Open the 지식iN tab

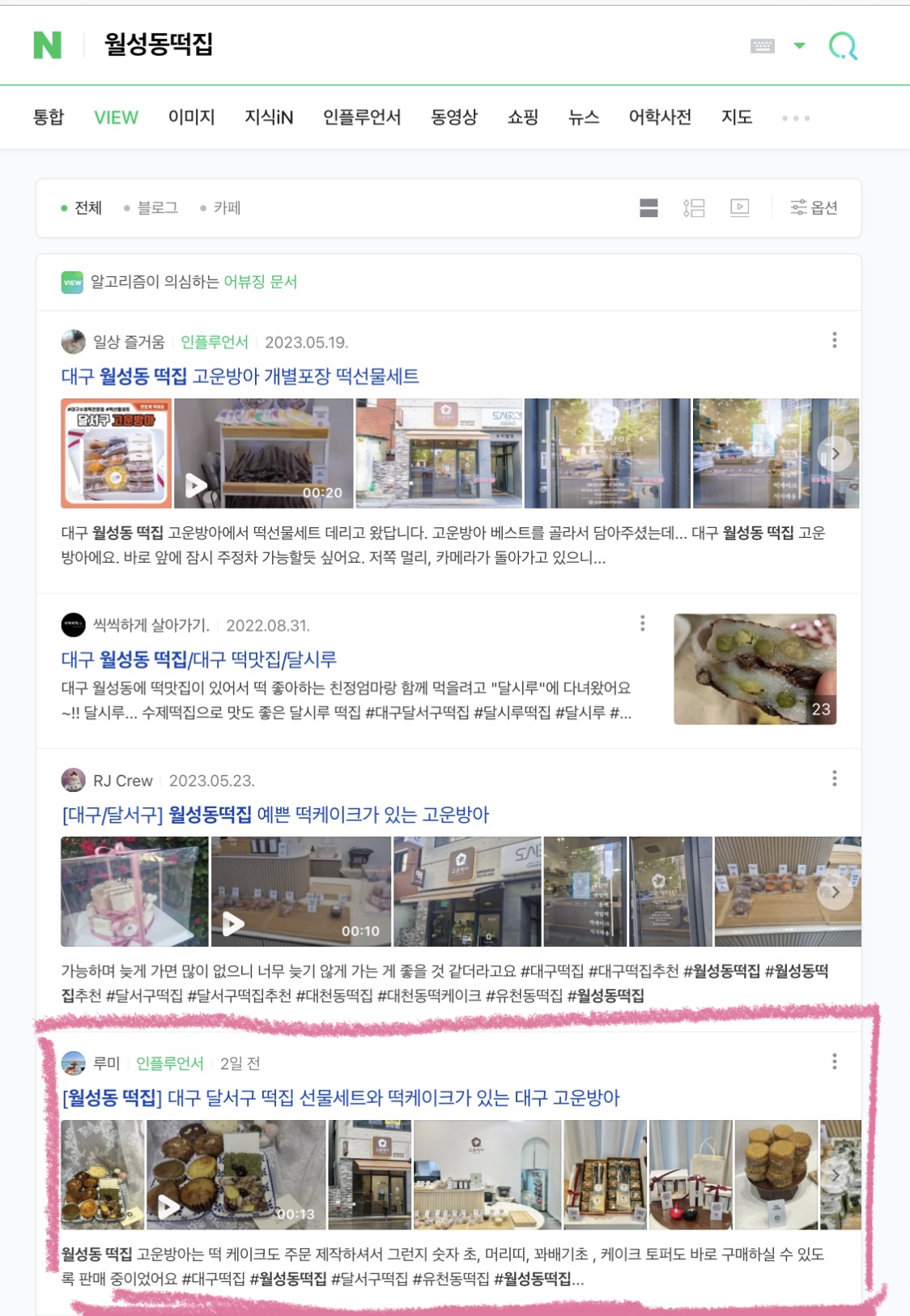(x=269, y=117)
